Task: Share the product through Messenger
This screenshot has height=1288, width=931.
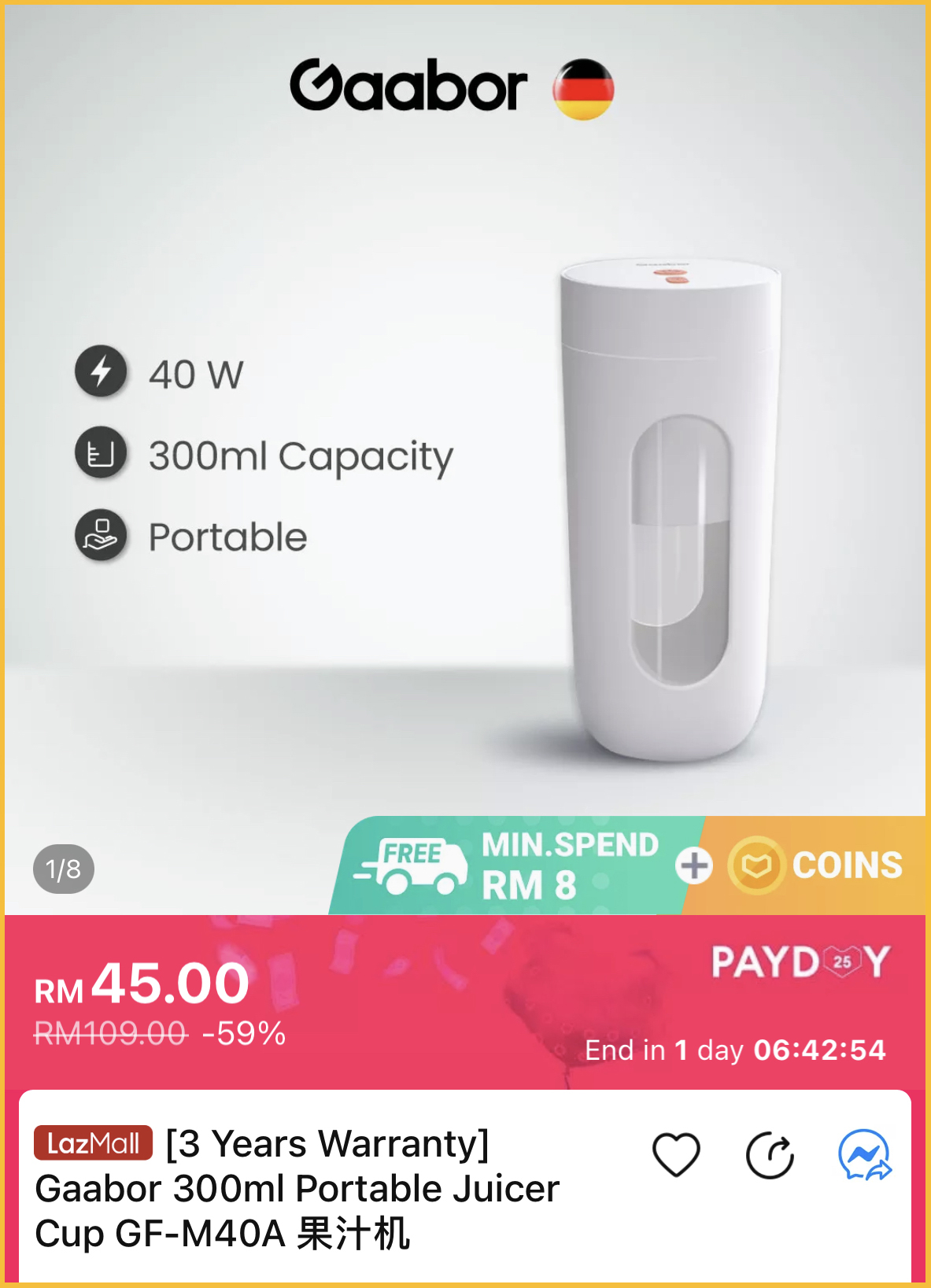Action: click(x=864, y=1154)
